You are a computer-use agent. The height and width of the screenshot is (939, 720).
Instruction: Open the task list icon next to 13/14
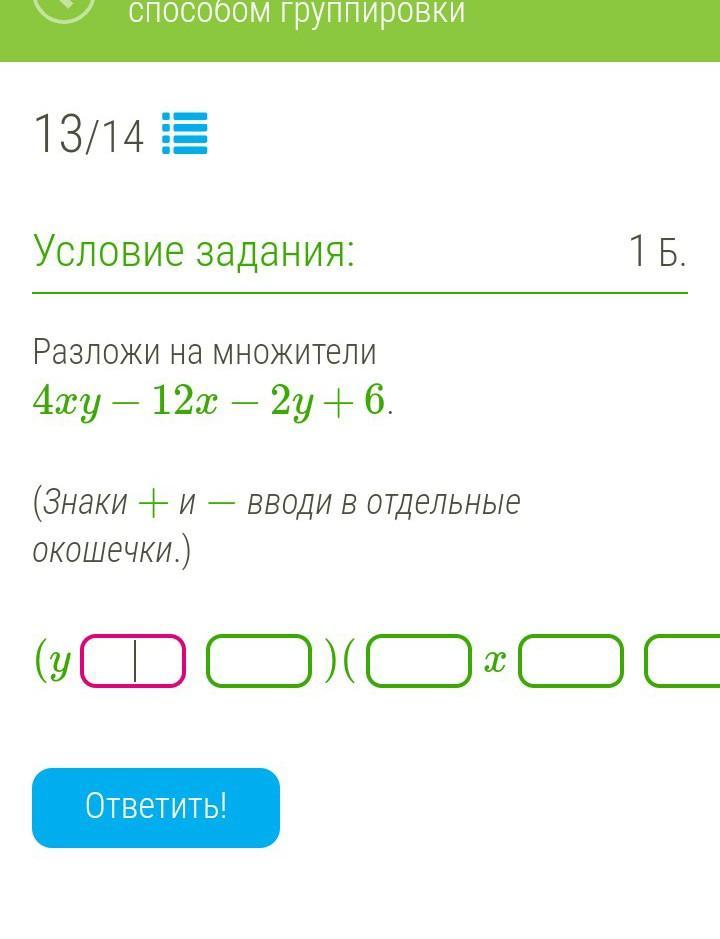point(184,134)
